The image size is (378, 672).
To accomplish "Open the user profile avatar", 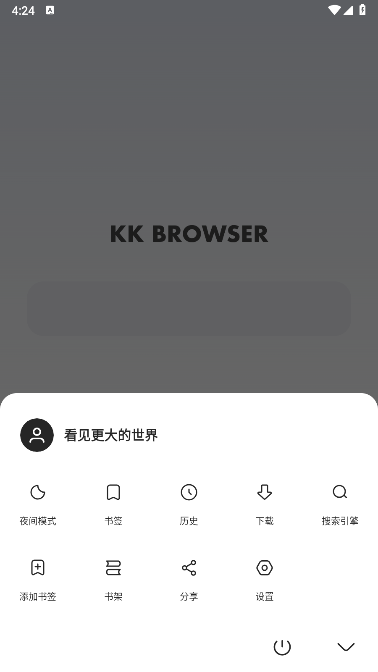I will (x=37, y=435).
